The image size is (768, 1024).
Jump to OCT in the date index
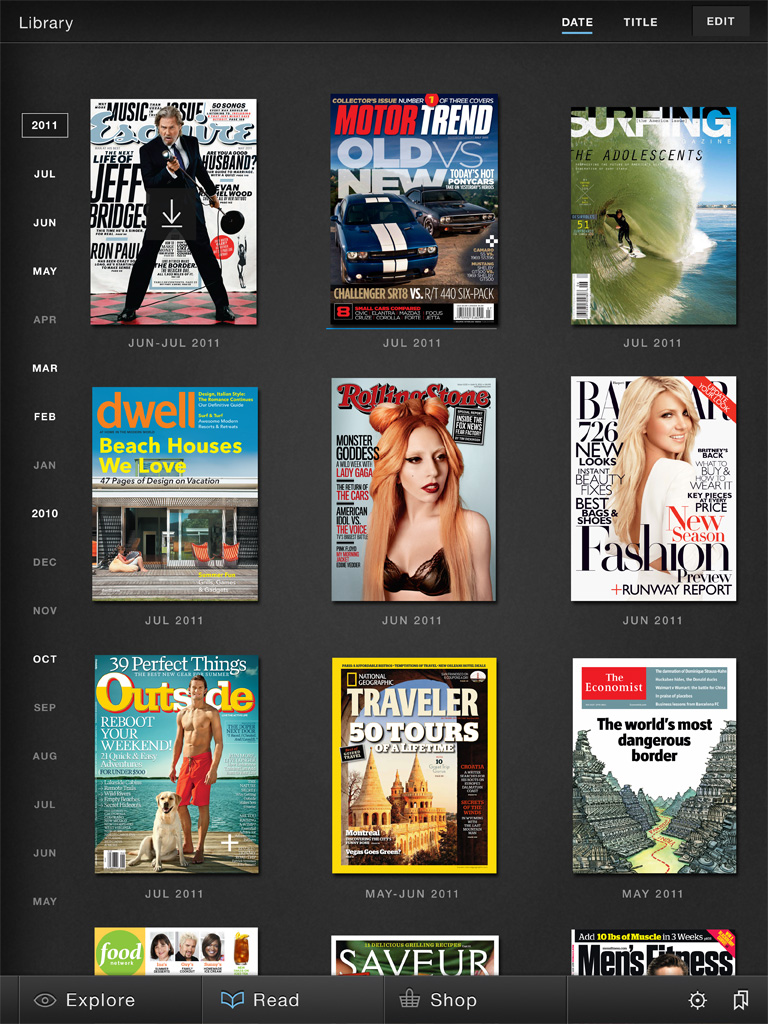pos(45,659)
